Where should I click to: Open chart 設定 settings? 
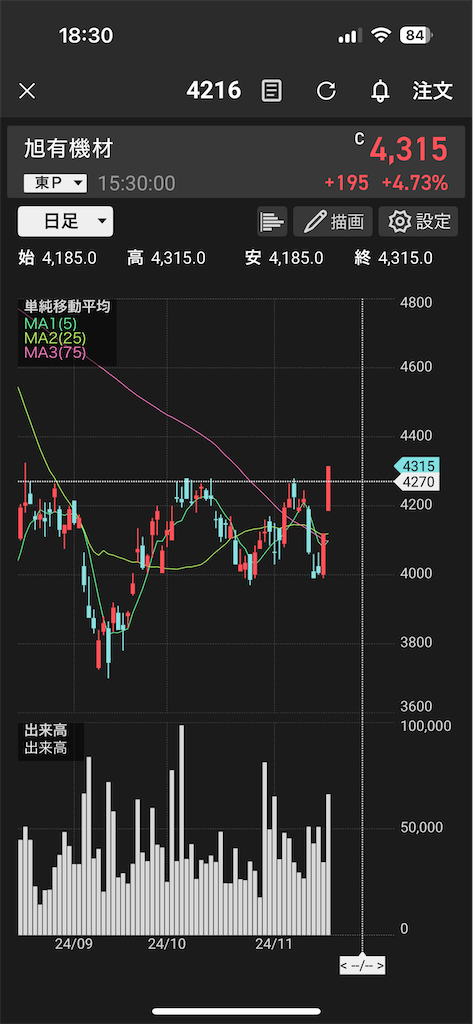point(418,221)
